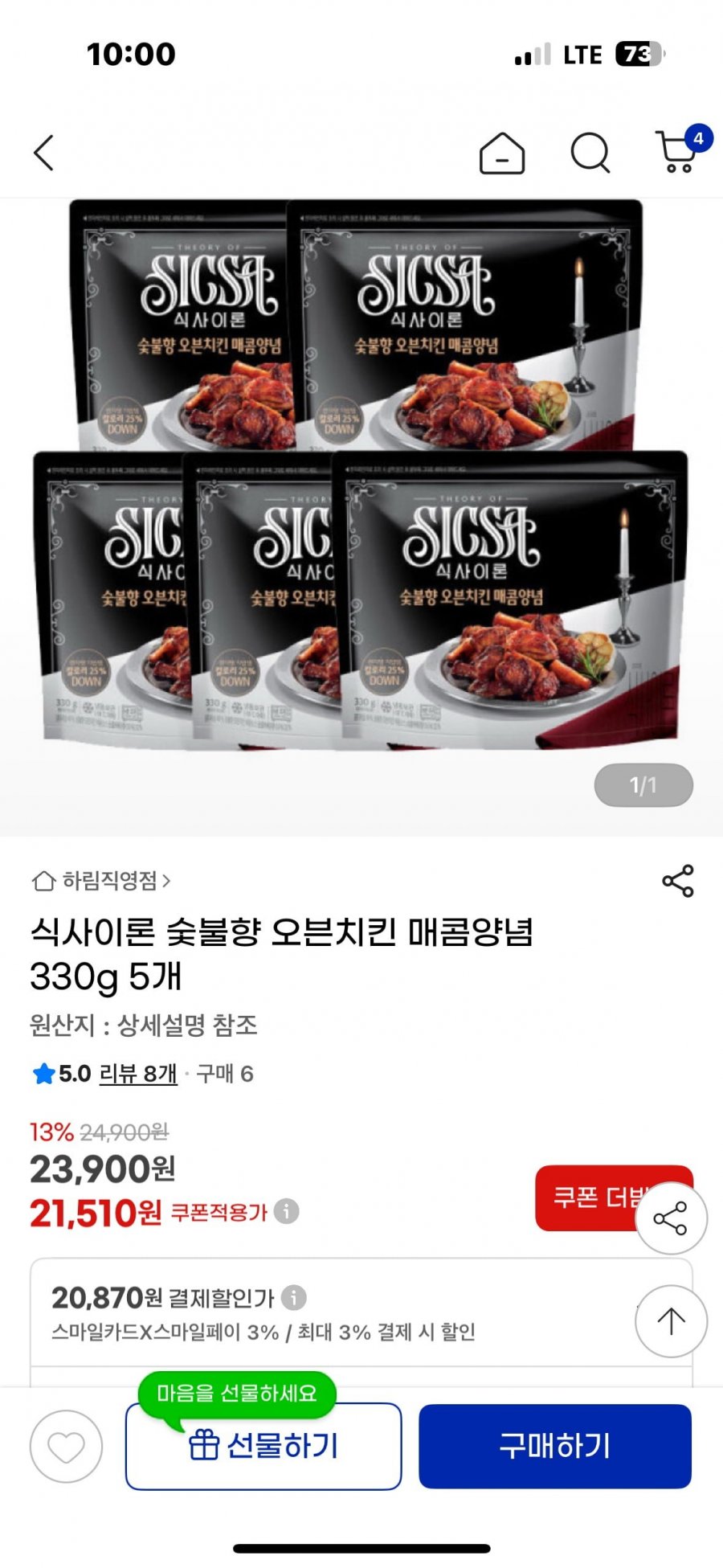
Task: Open the home icon in top bar
Action: [502, 153]
